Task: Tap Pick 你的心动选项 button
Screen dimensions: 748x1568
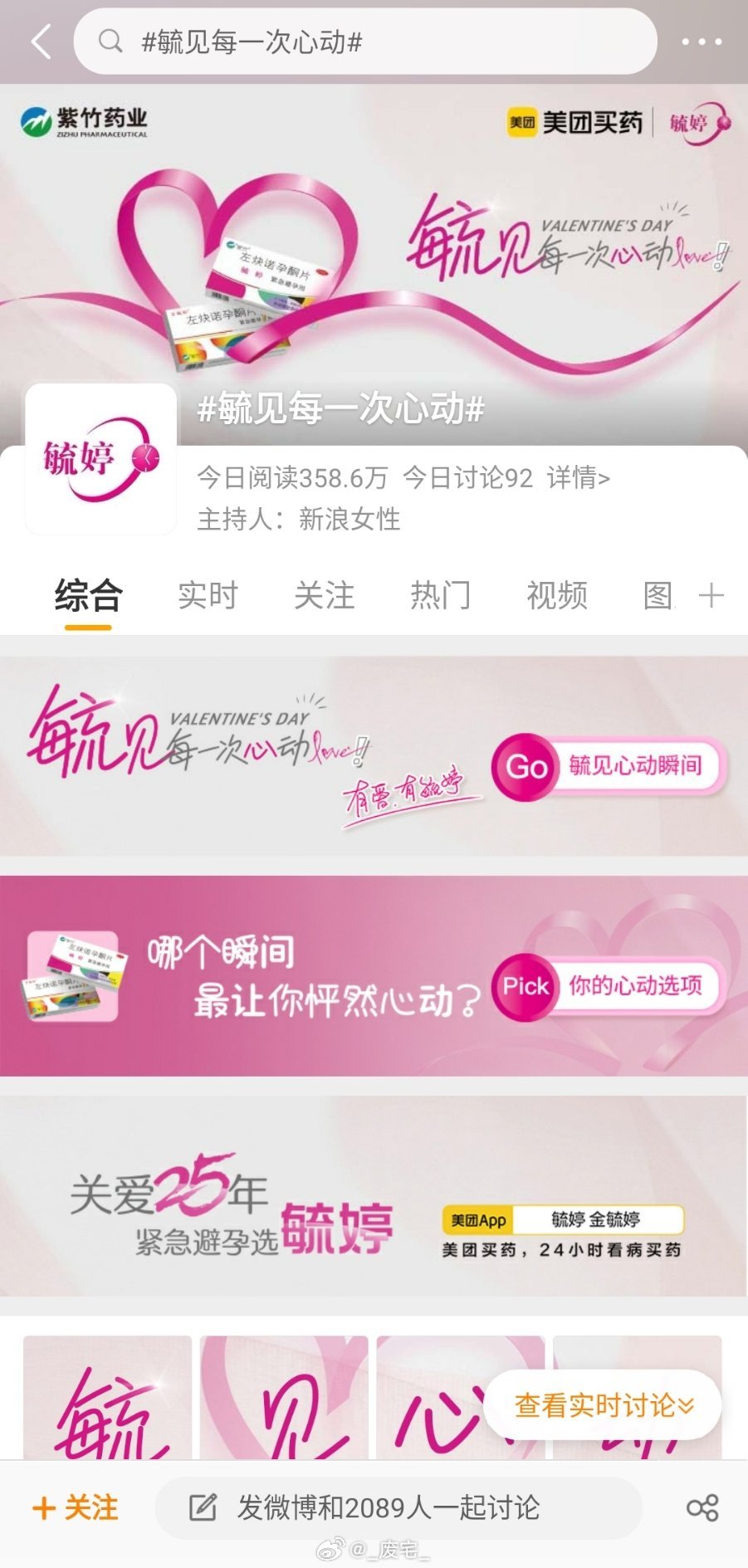Action: tap(609, 986)
